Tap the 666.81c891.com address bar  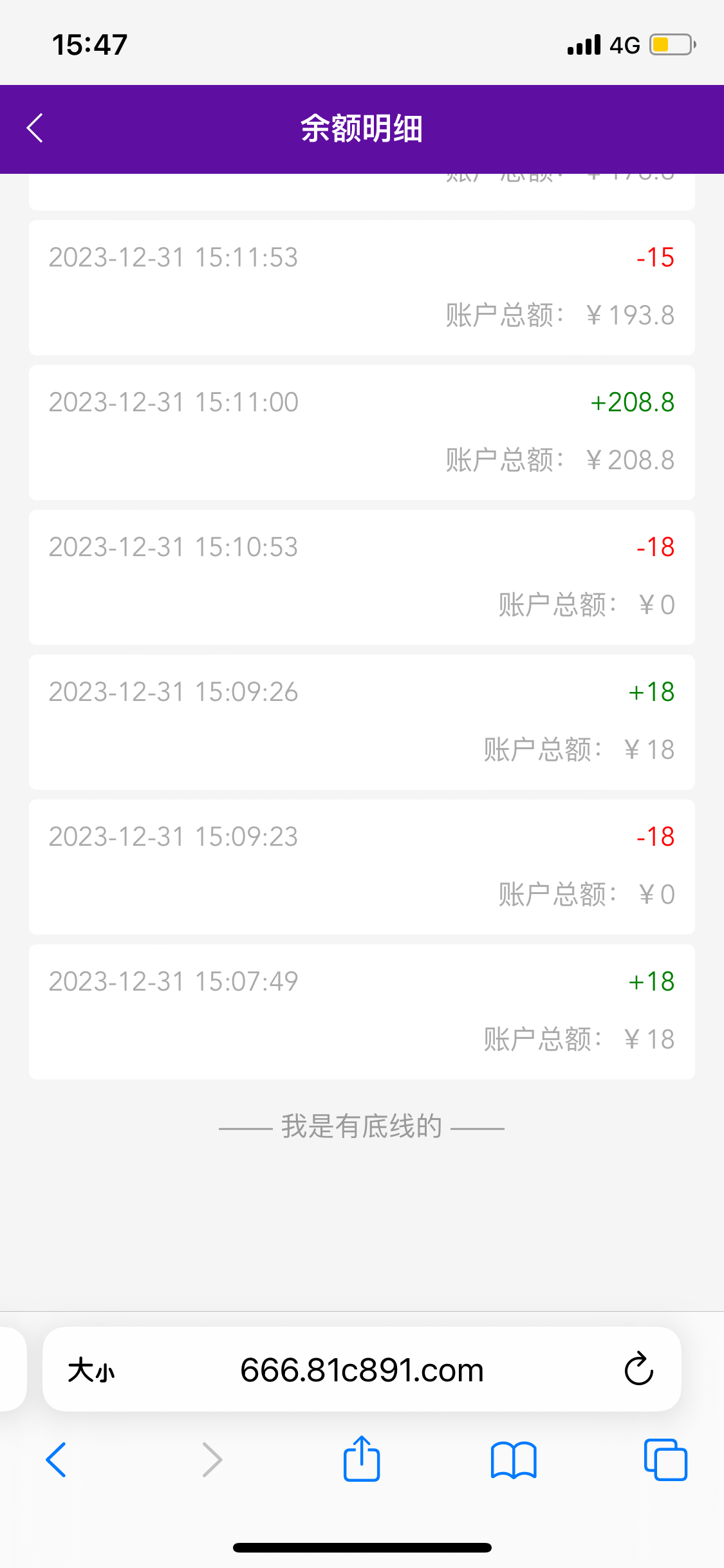pyautogui.click(x=361, y=1370)
